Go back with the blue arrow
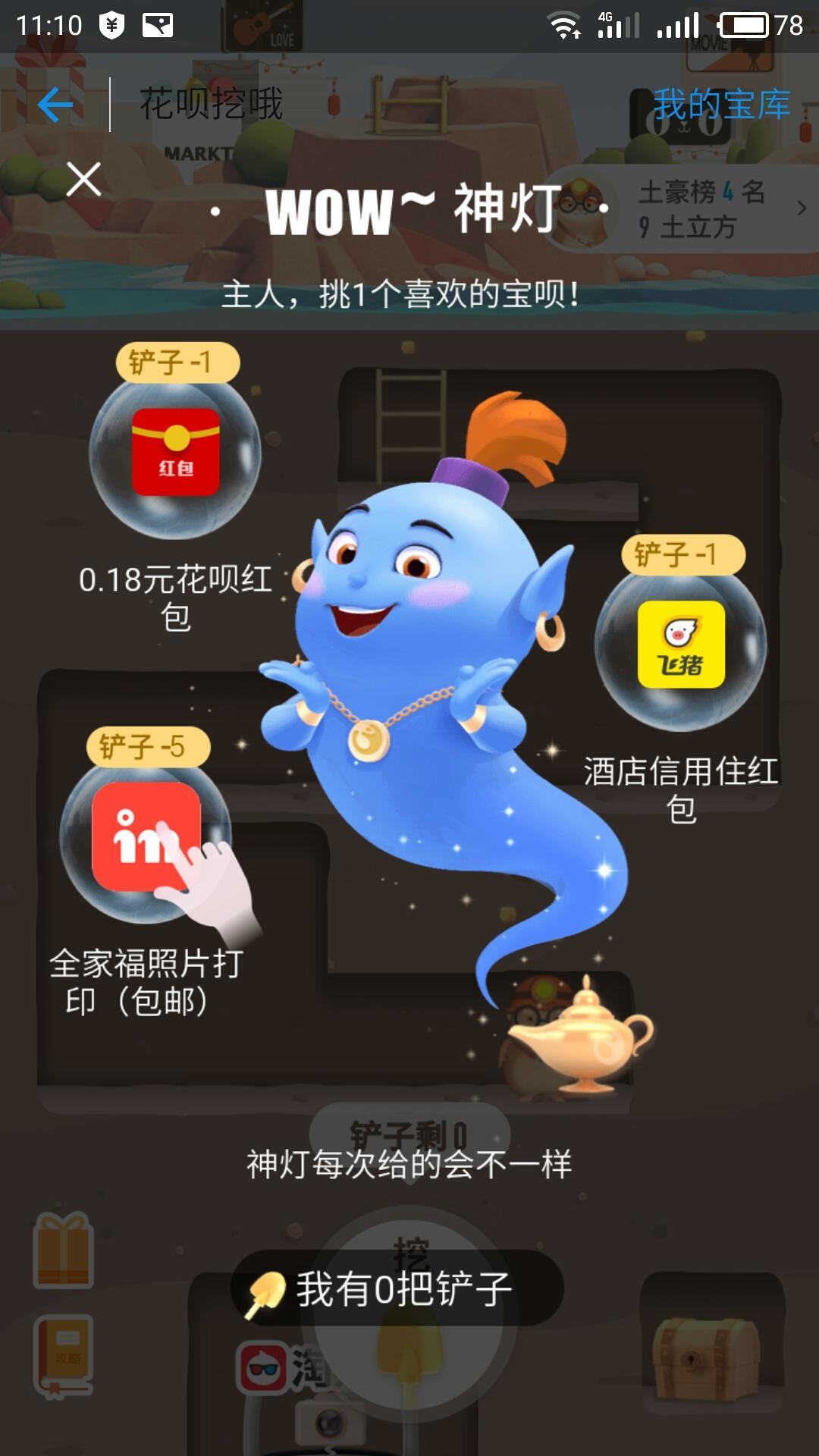The height and width of the screenshot is (1456, 819). [x=55, y=105]
